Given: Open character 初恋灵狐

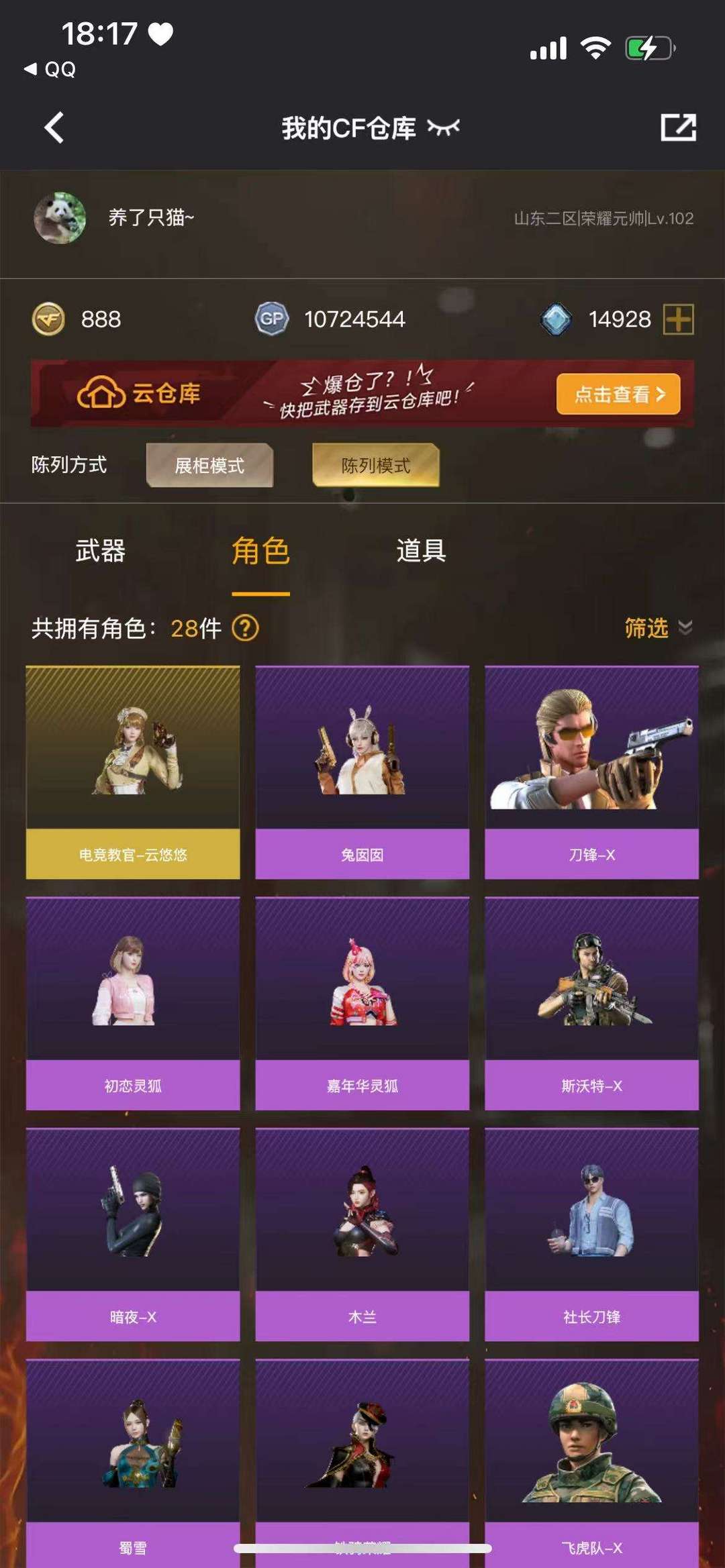Looking at the screenshot, I should click(133, 1003).
